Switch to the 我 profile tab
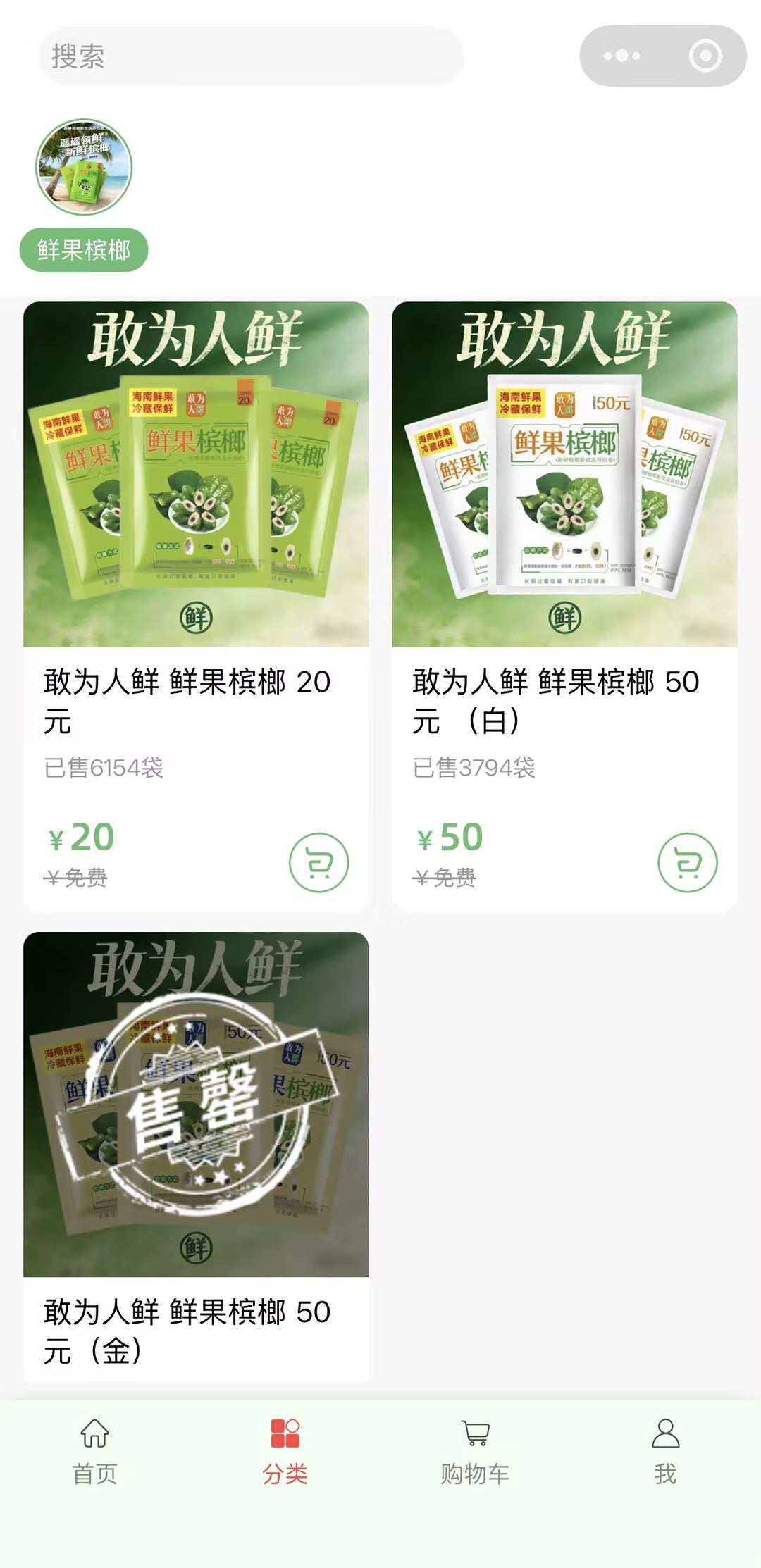 point(665,1452)
